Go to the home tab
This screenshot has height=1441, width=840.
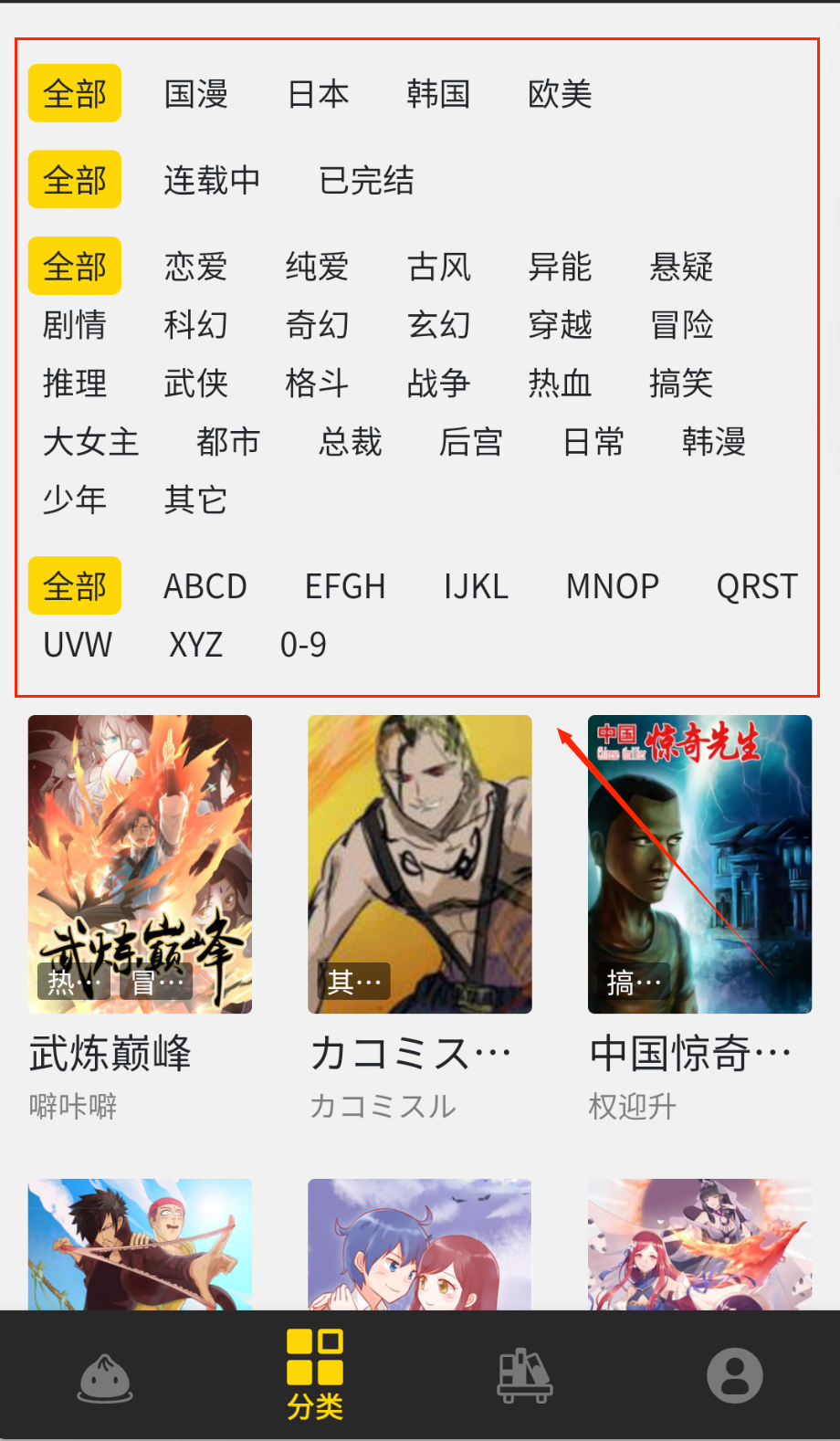coord(105,1375)
